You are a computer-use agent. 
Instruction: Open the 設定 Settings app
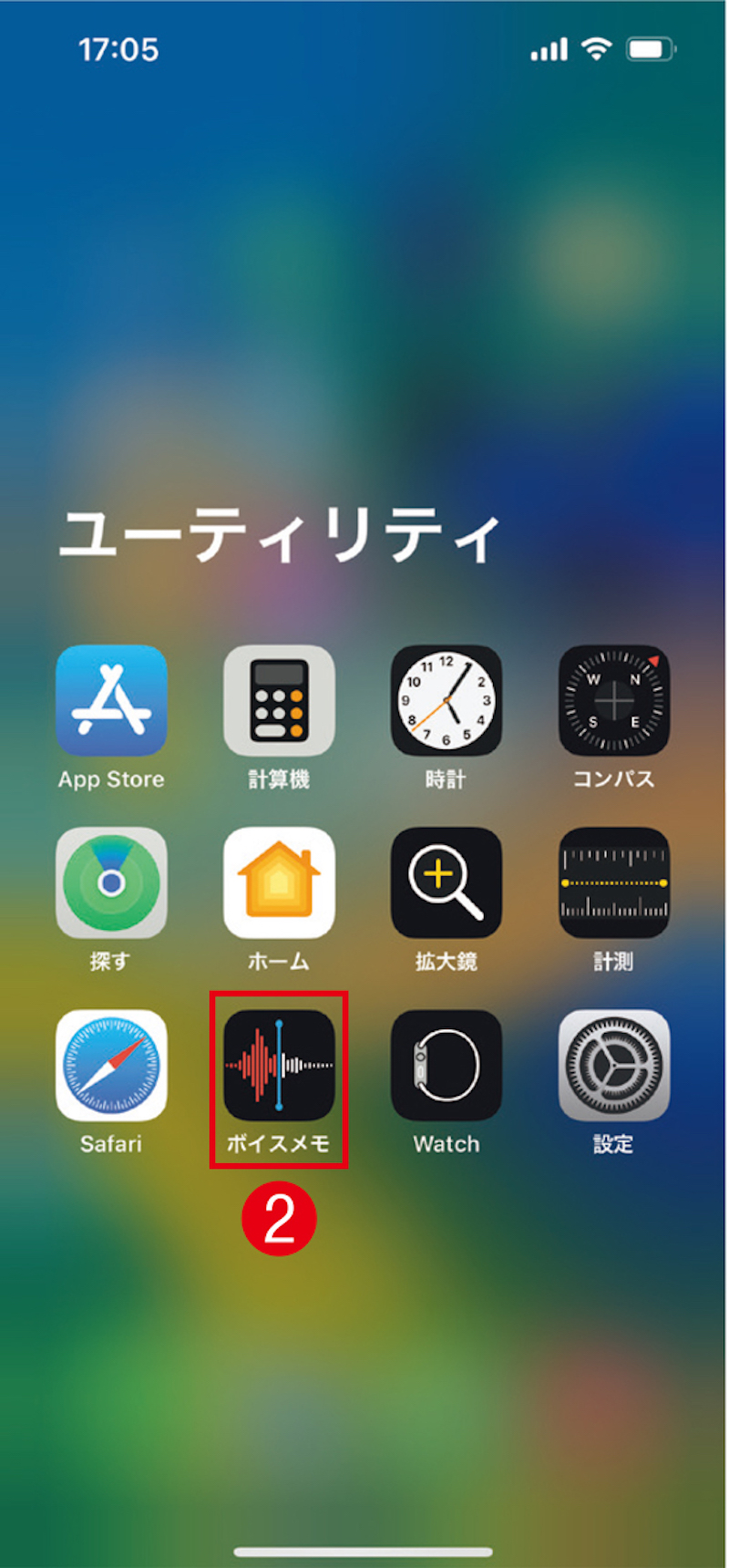click(614, 1065)
